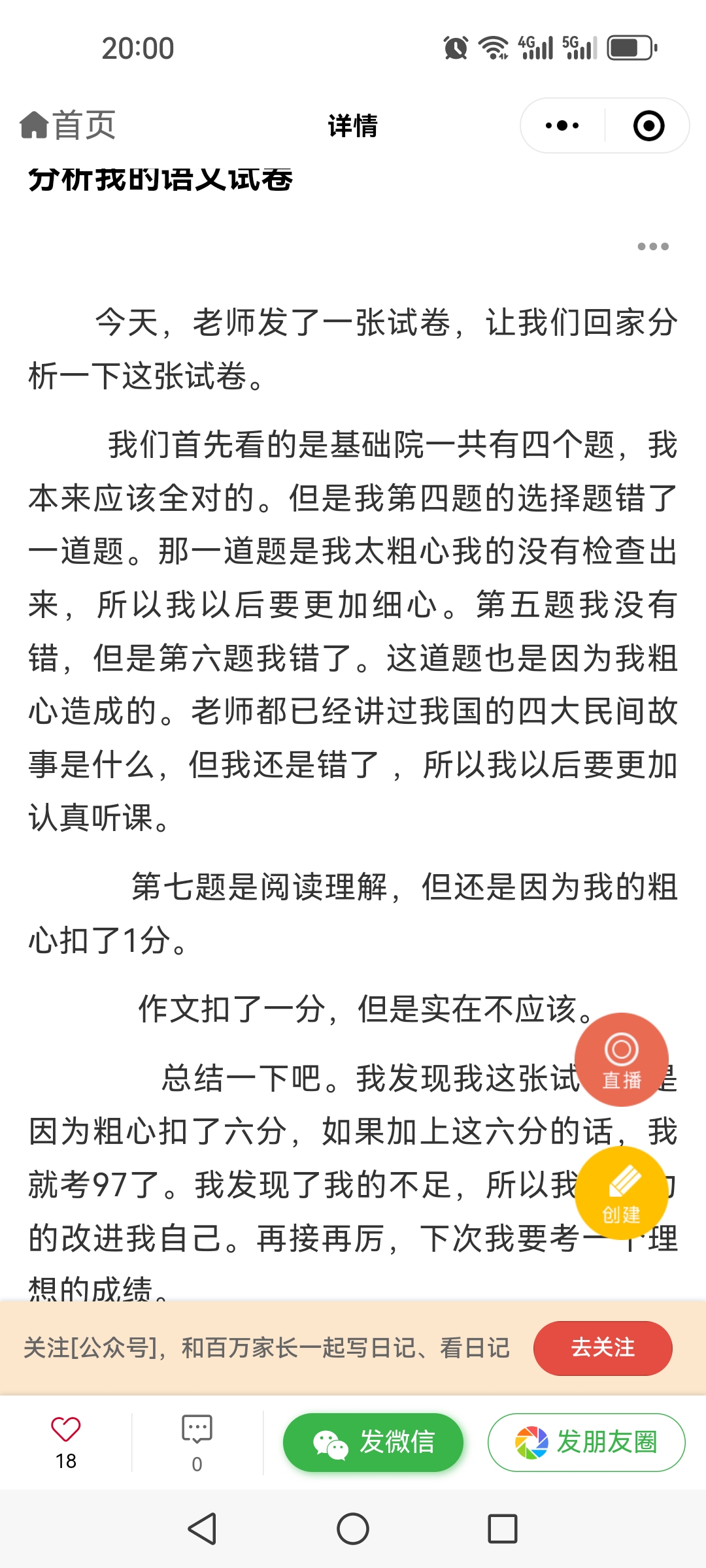Go back to 首页 home
The height and width of the screenshot is (1568, 706).
pyautogui.click(x=68, y=125)
